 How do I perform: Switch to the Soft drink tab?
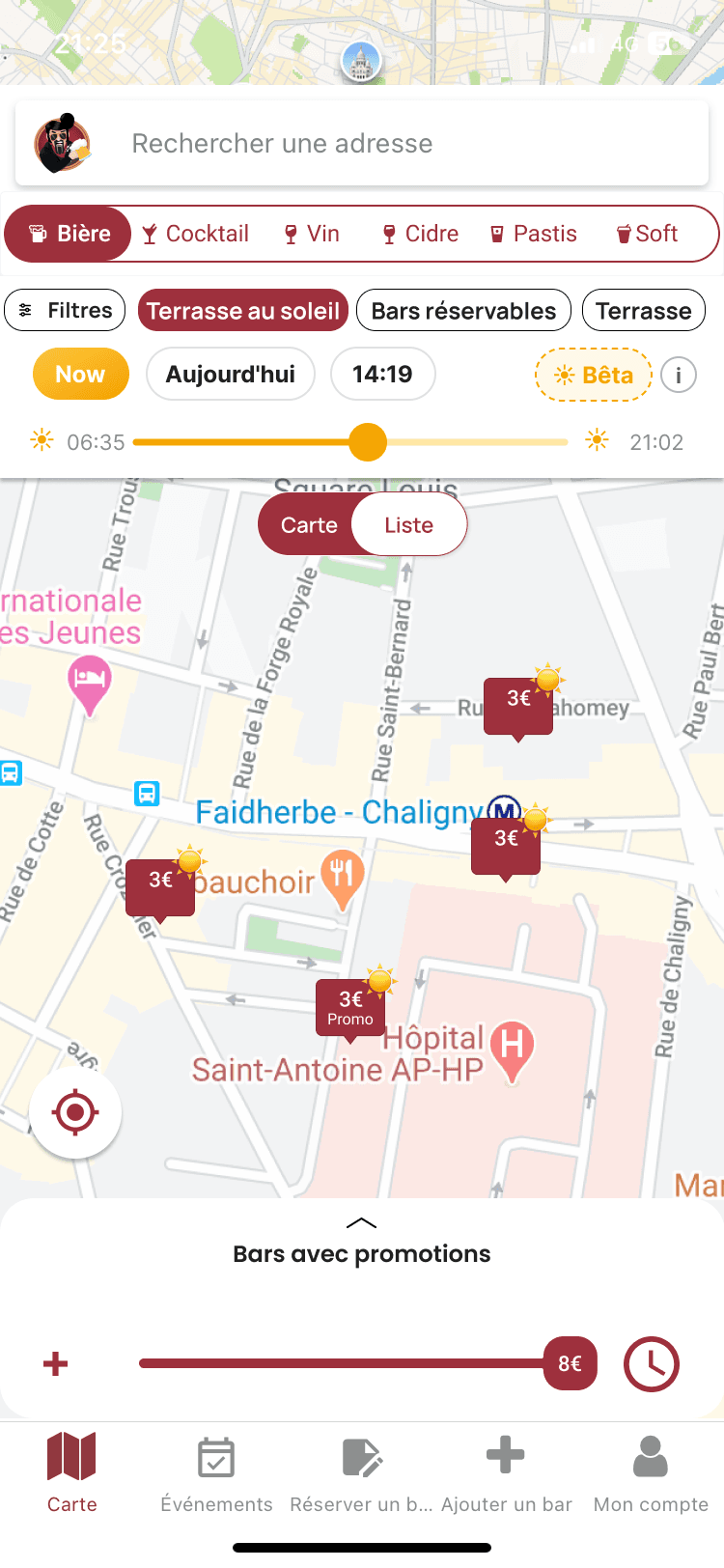(647, 234)
